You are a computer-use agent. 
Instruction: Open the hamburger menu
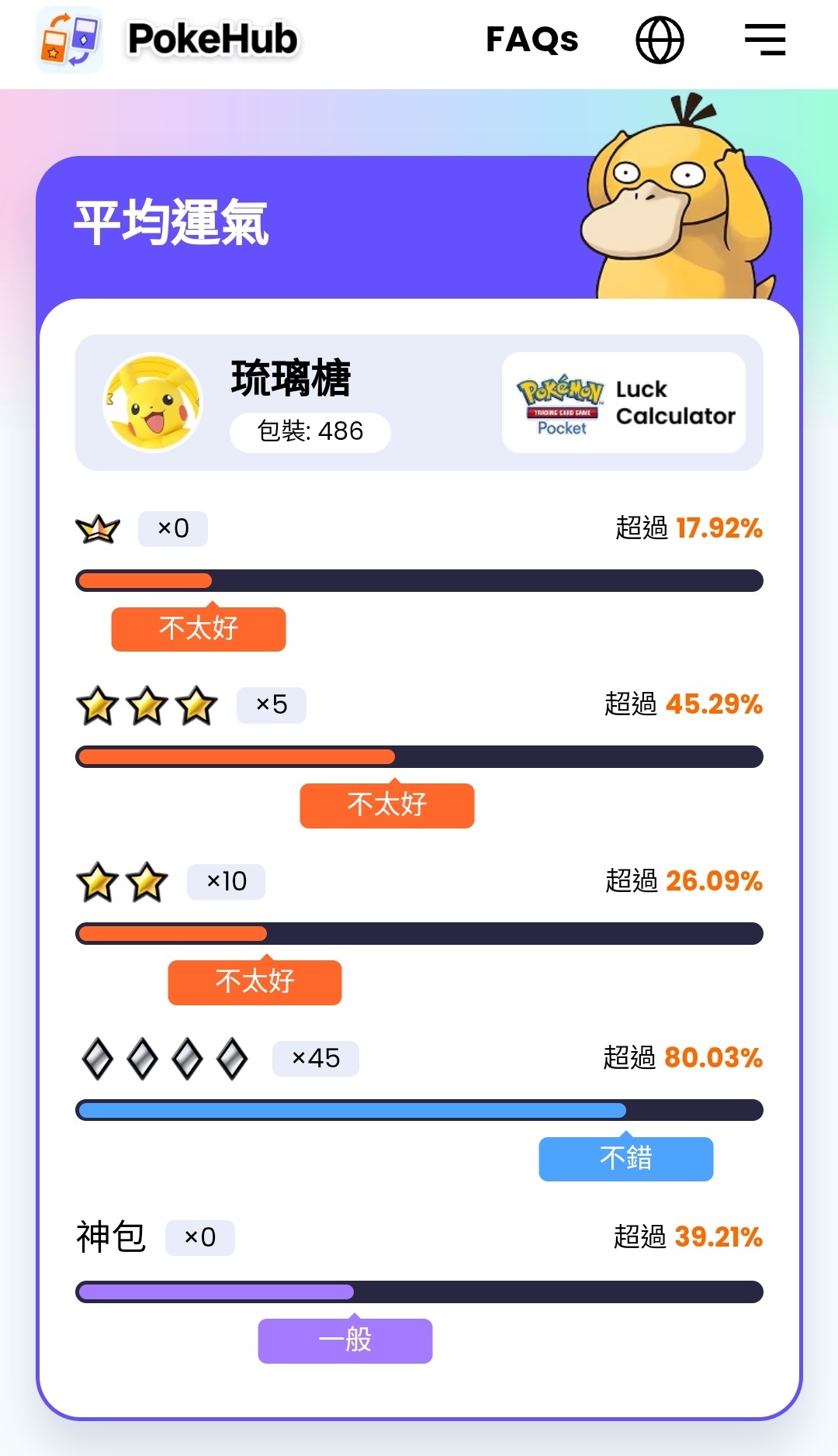coord(765,40)
